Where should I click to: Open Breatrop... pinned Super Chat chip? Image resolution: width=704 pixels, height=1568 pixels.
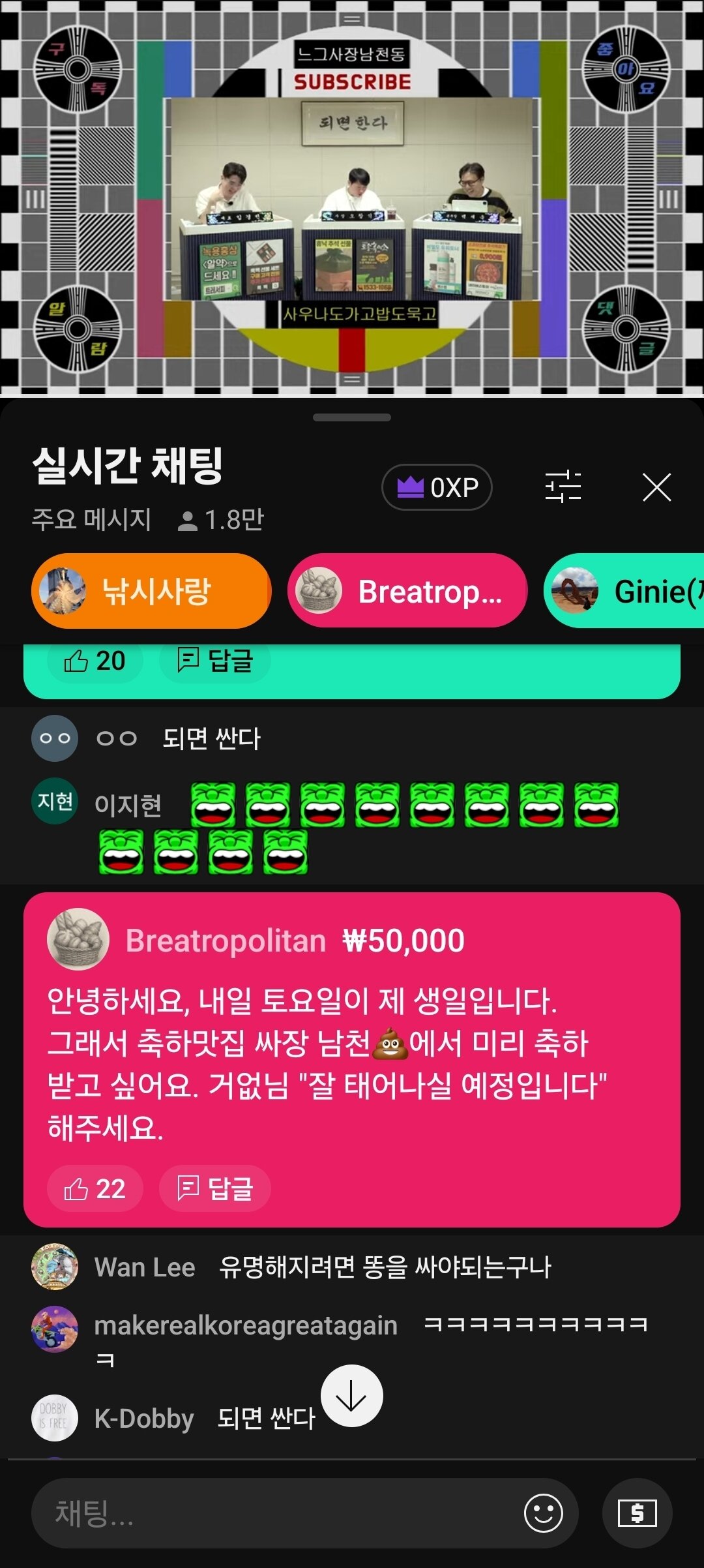(407, 591)
